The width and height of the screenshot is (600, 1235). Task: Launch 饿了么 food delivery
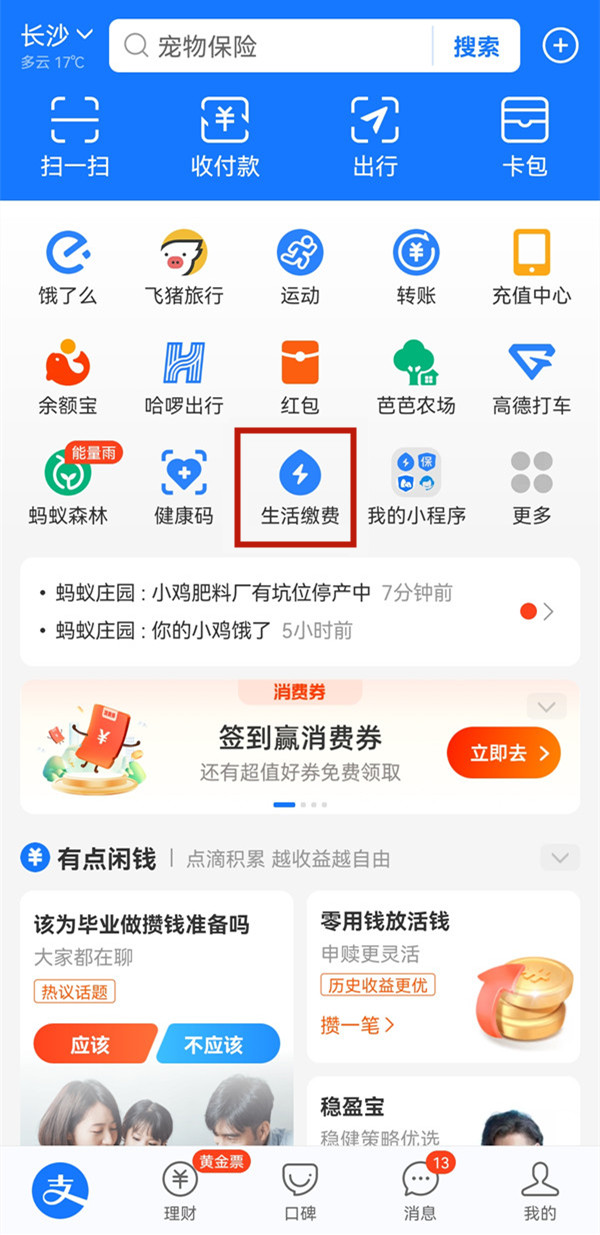(x=69, y=267)
